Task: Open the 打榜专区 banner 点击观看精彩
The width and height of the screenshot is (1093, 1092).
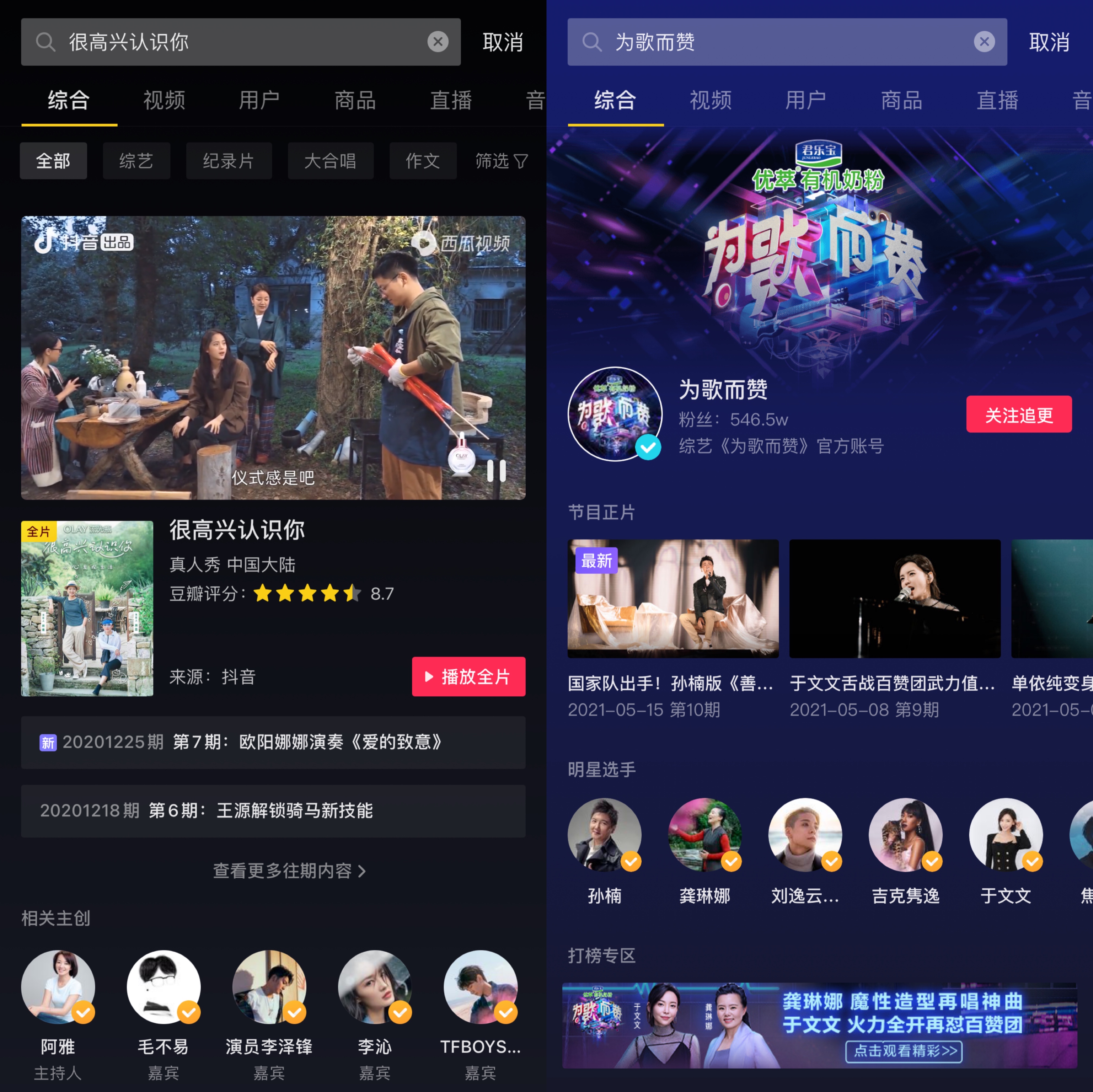Action: 904,1051
